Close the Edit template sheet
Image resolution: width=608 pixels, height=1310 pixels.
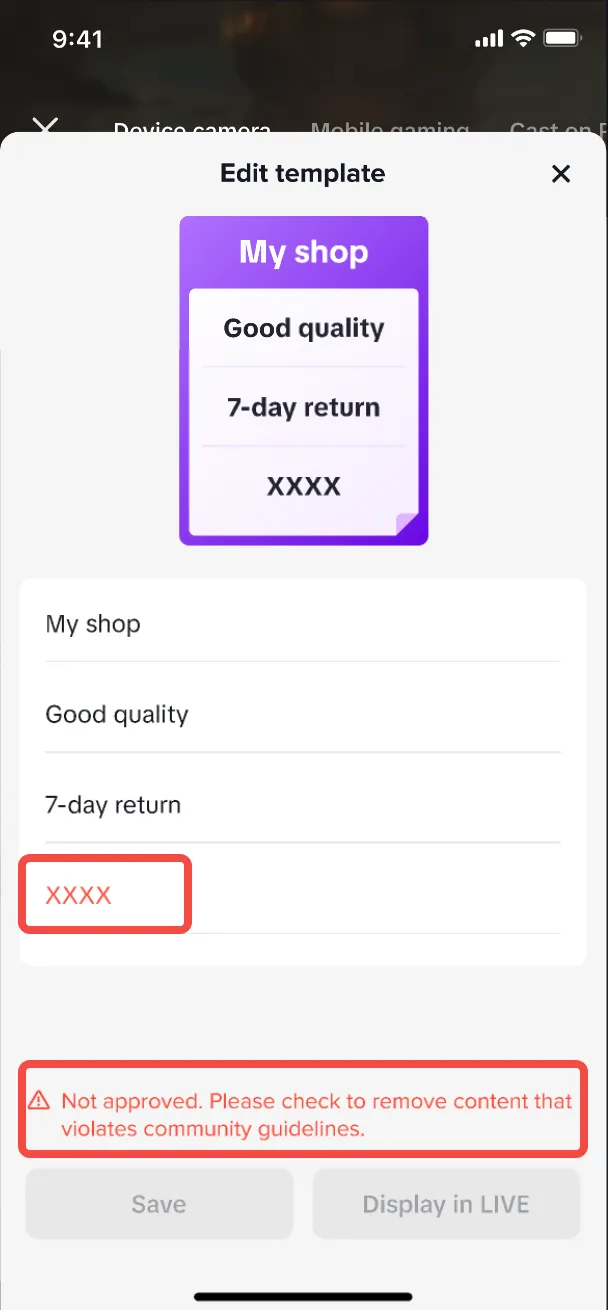[x=561, y=174]
